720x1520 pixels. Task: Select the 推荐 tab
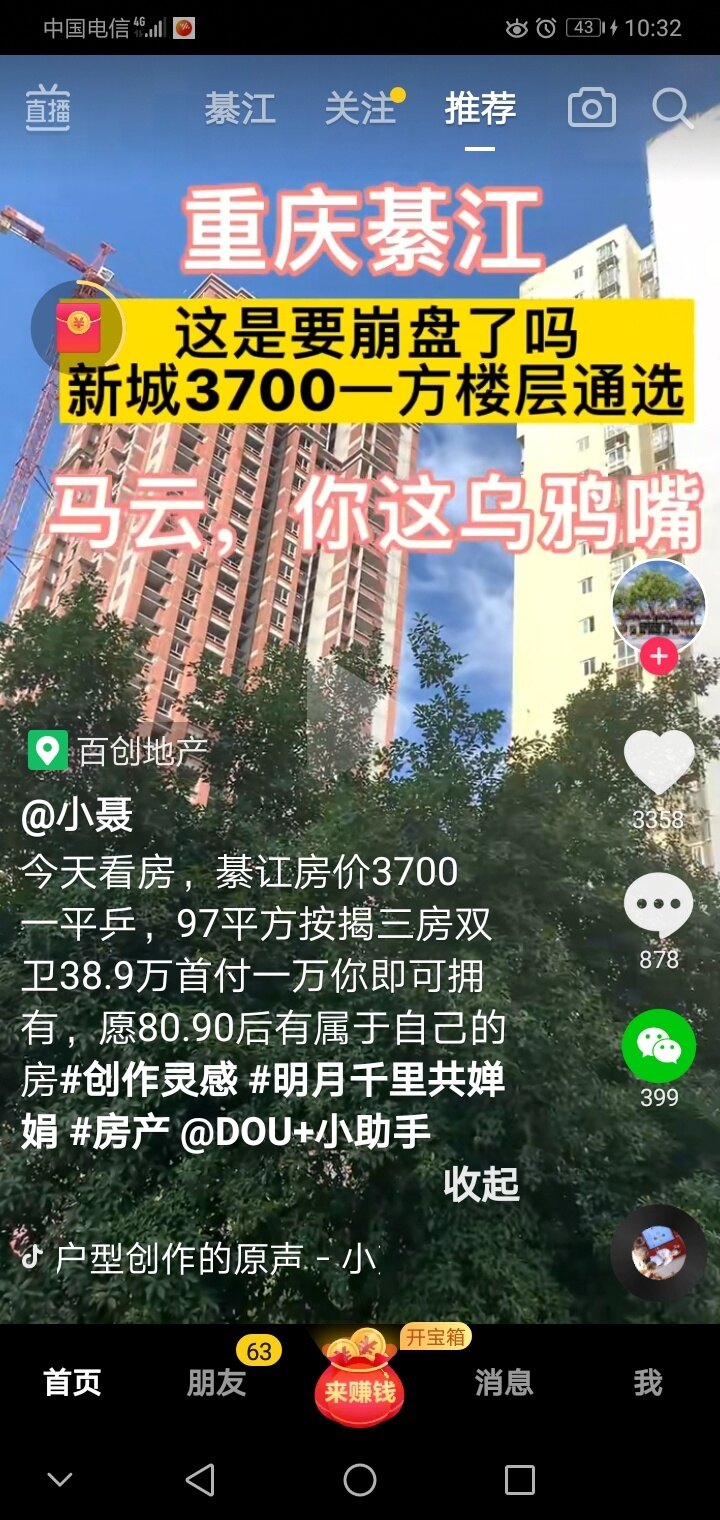(480, 108)
